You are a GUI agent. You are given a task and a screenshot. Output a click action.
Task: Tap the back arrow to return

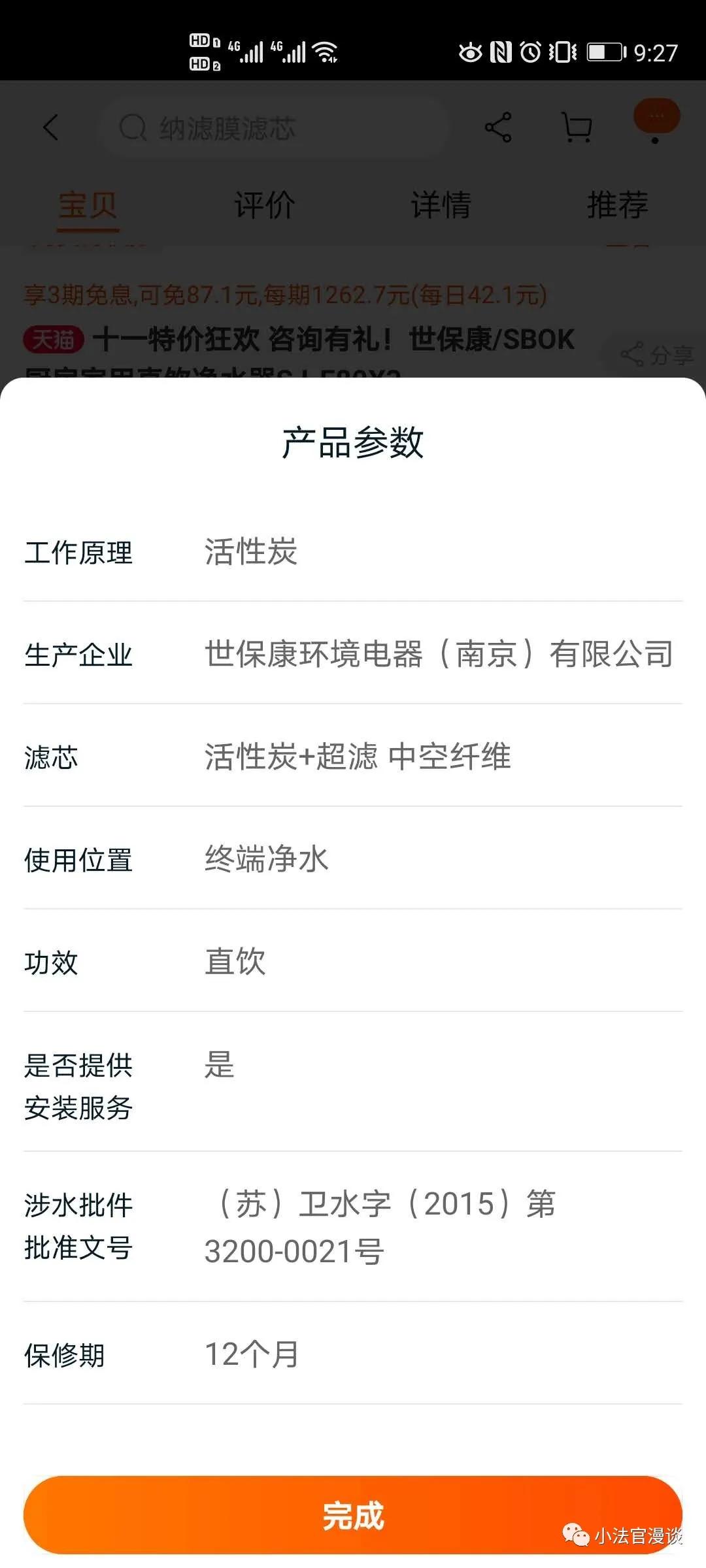(x=49, y=127)
